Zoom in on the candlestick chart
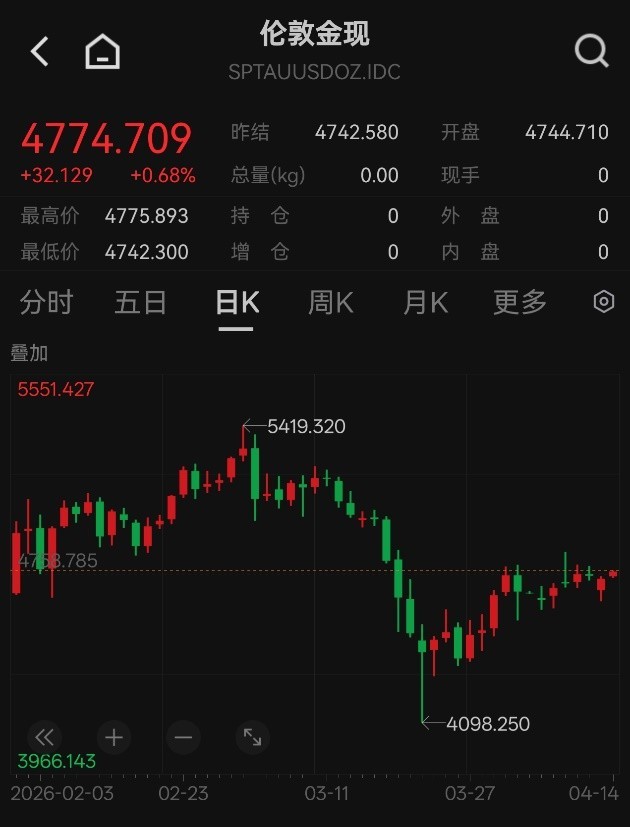The width and height of the screenshot is (630, 827). point(114,738)
